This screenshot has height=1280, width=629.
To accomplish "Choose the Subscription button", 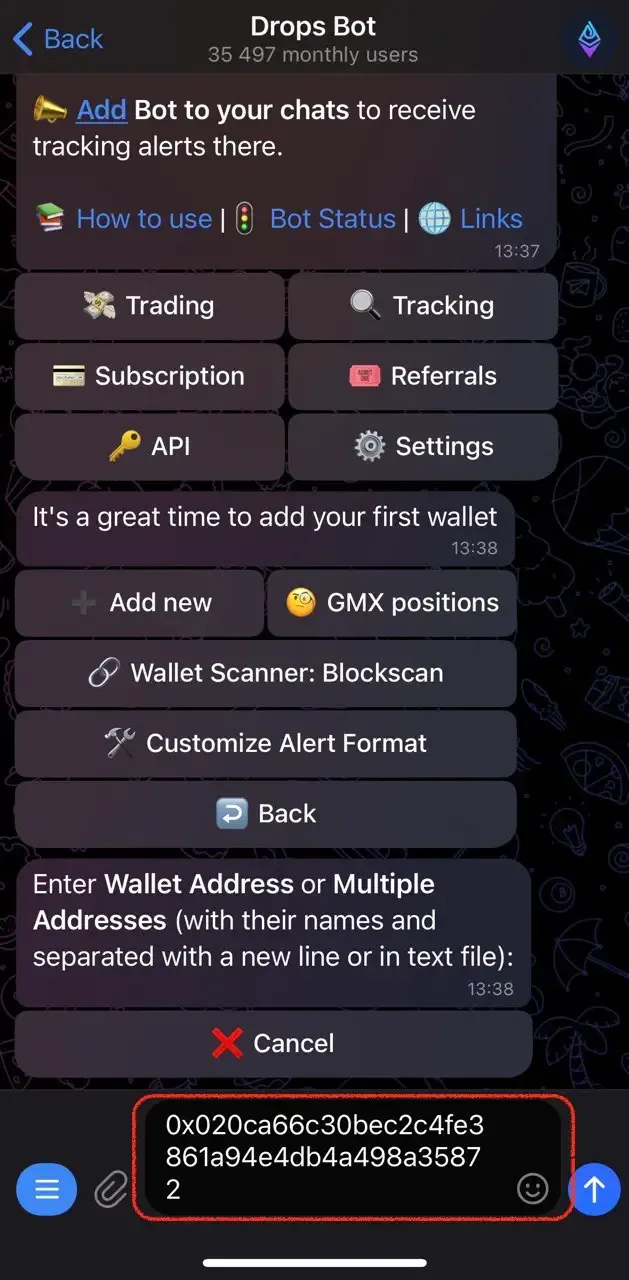I will click(x=149, y=376).
